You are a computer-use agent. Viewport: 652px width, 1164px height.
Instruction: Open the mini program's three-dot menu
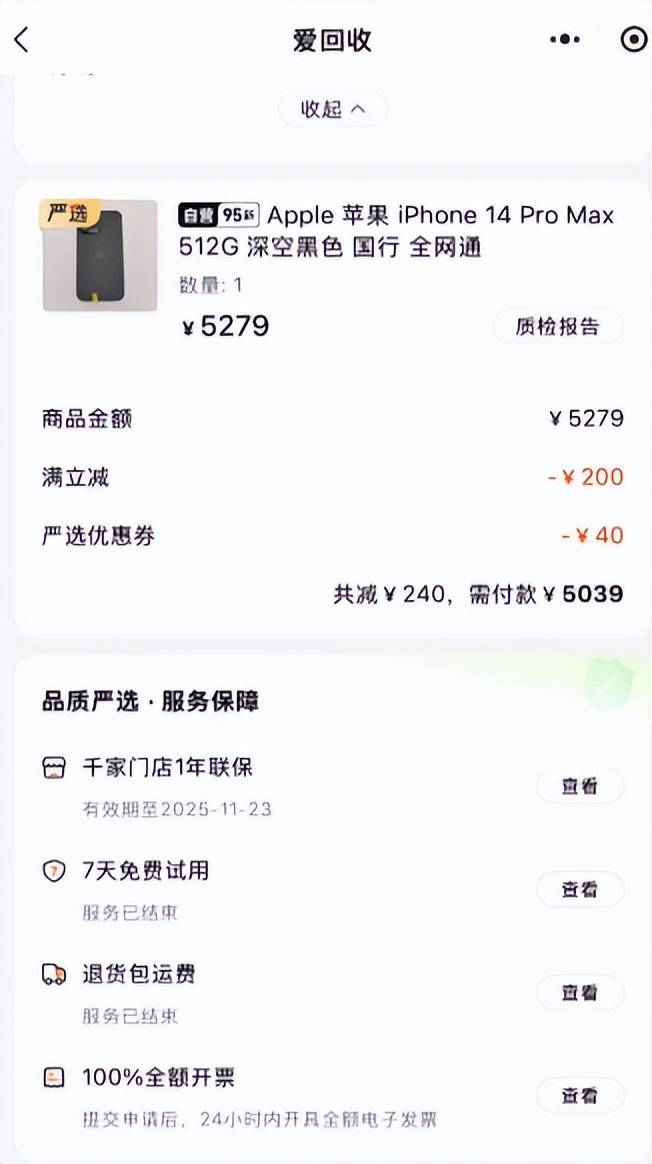565,40
